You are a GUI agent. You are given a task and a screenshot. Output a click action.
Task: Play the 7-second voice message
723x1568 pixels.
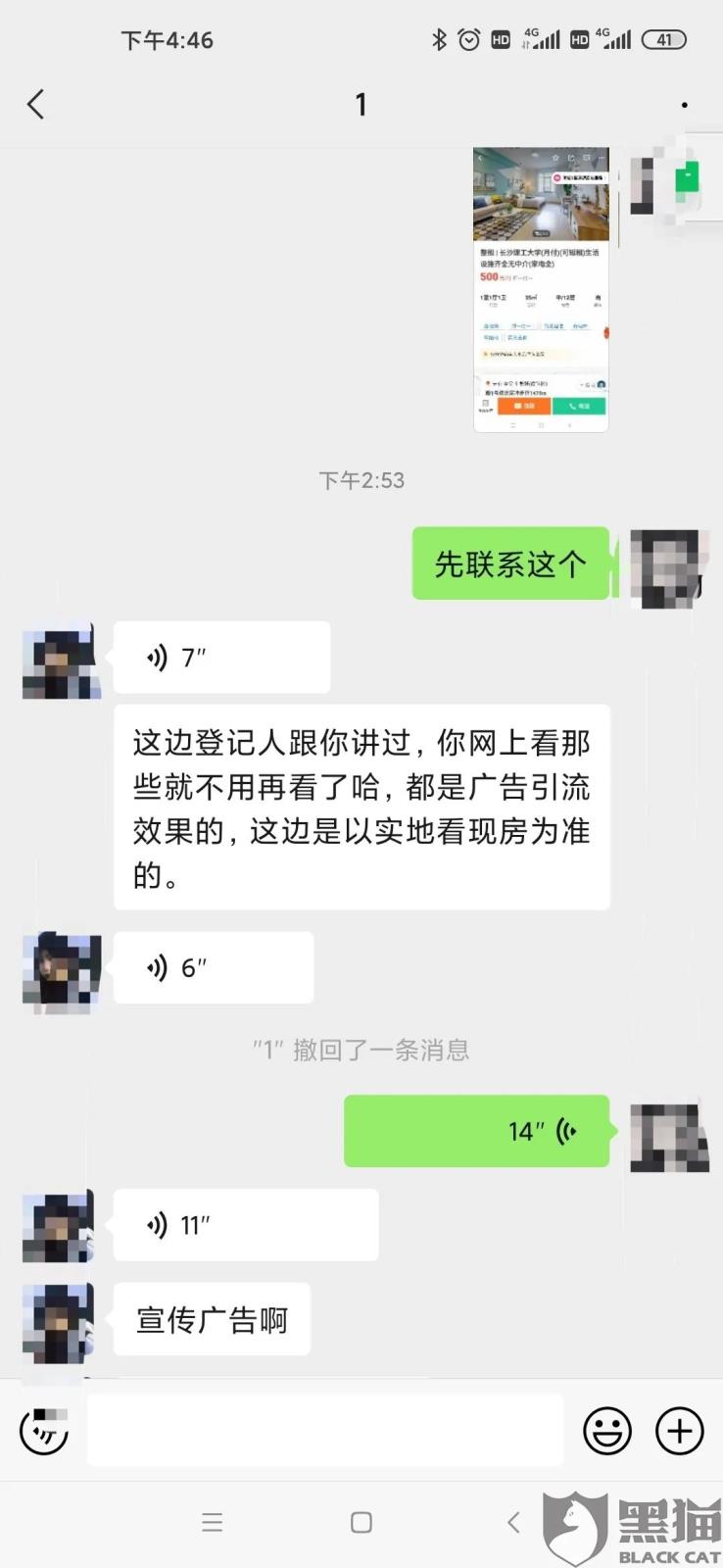point(221,658)
